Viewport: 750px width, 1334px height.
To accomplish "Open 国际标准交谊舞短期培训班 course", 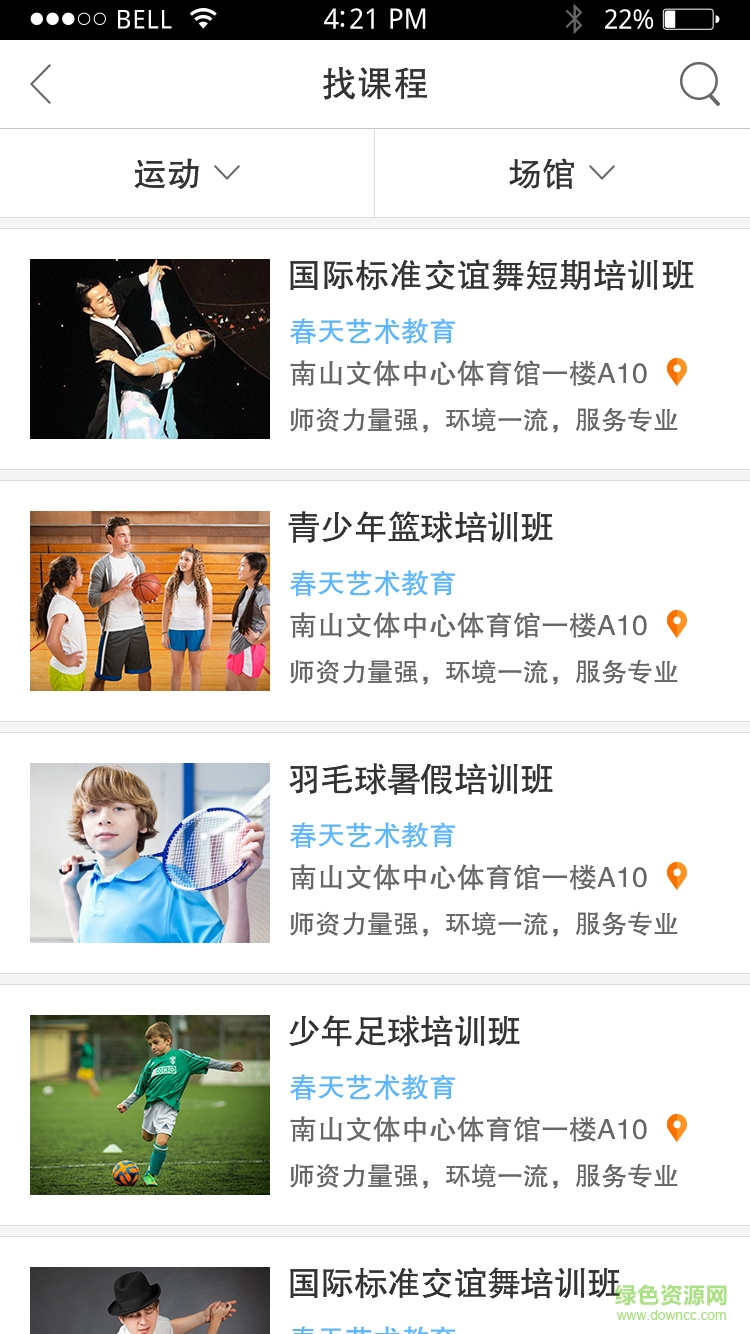I will 491,276.
